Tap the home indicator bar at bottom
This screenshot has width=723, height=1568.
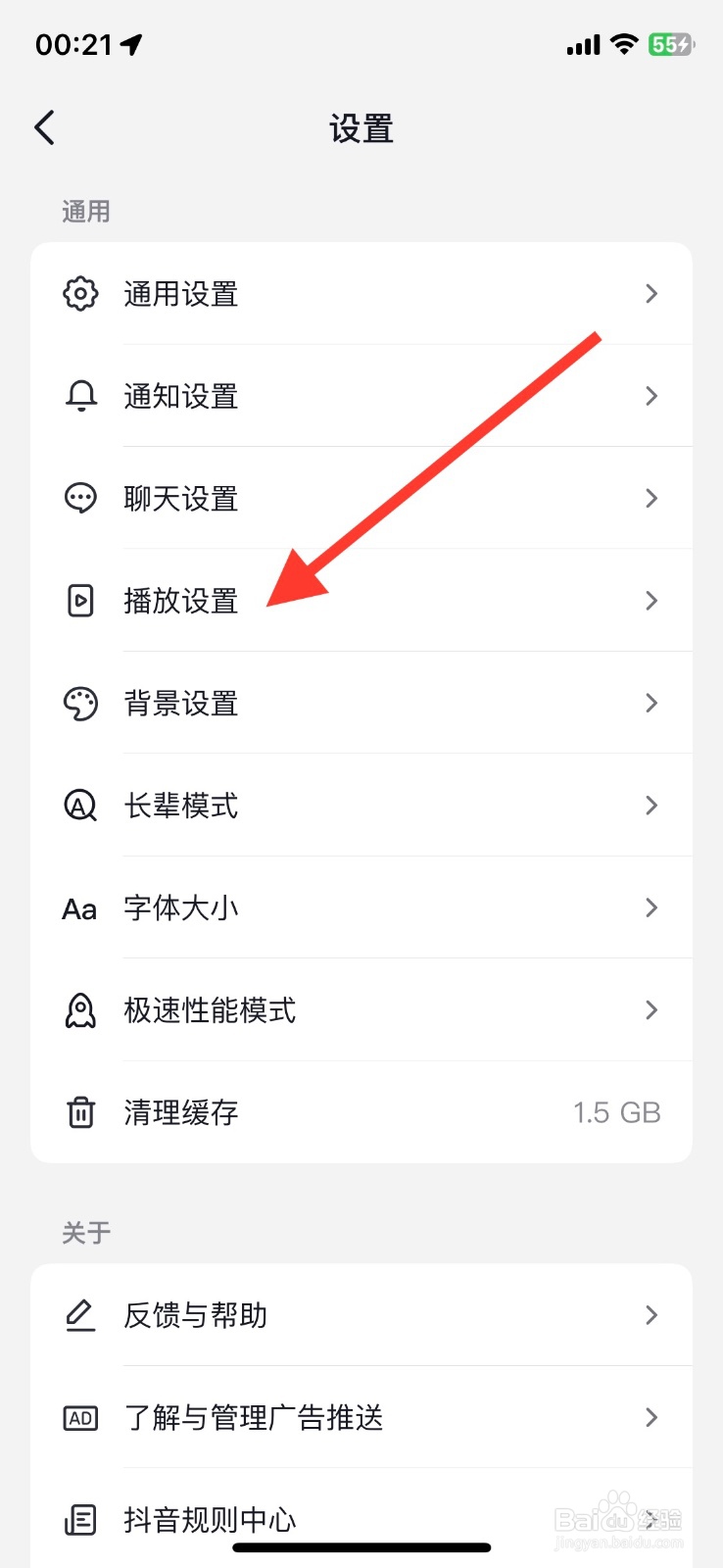[361, 1546]
